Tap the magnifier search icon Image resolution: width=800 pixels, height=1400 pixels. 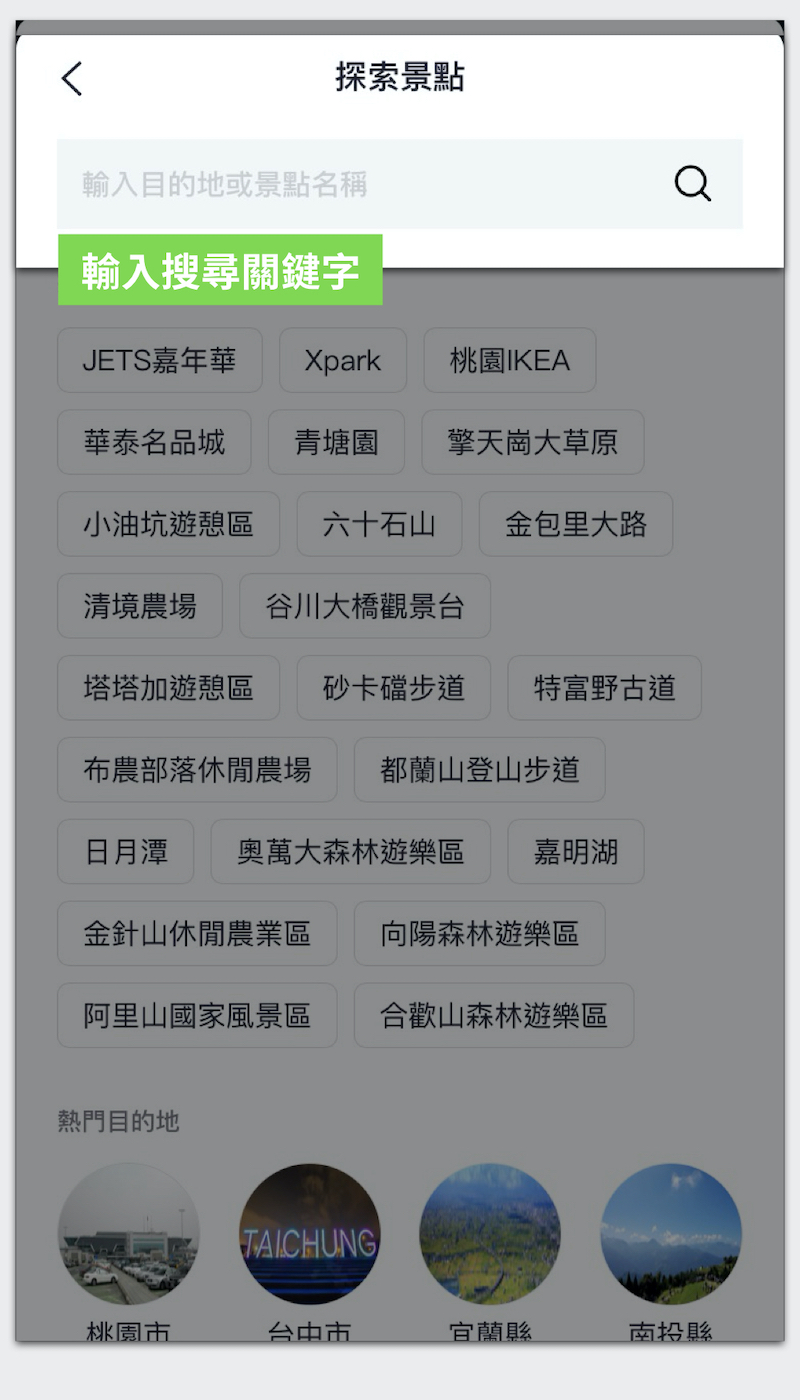coord(692,184)
